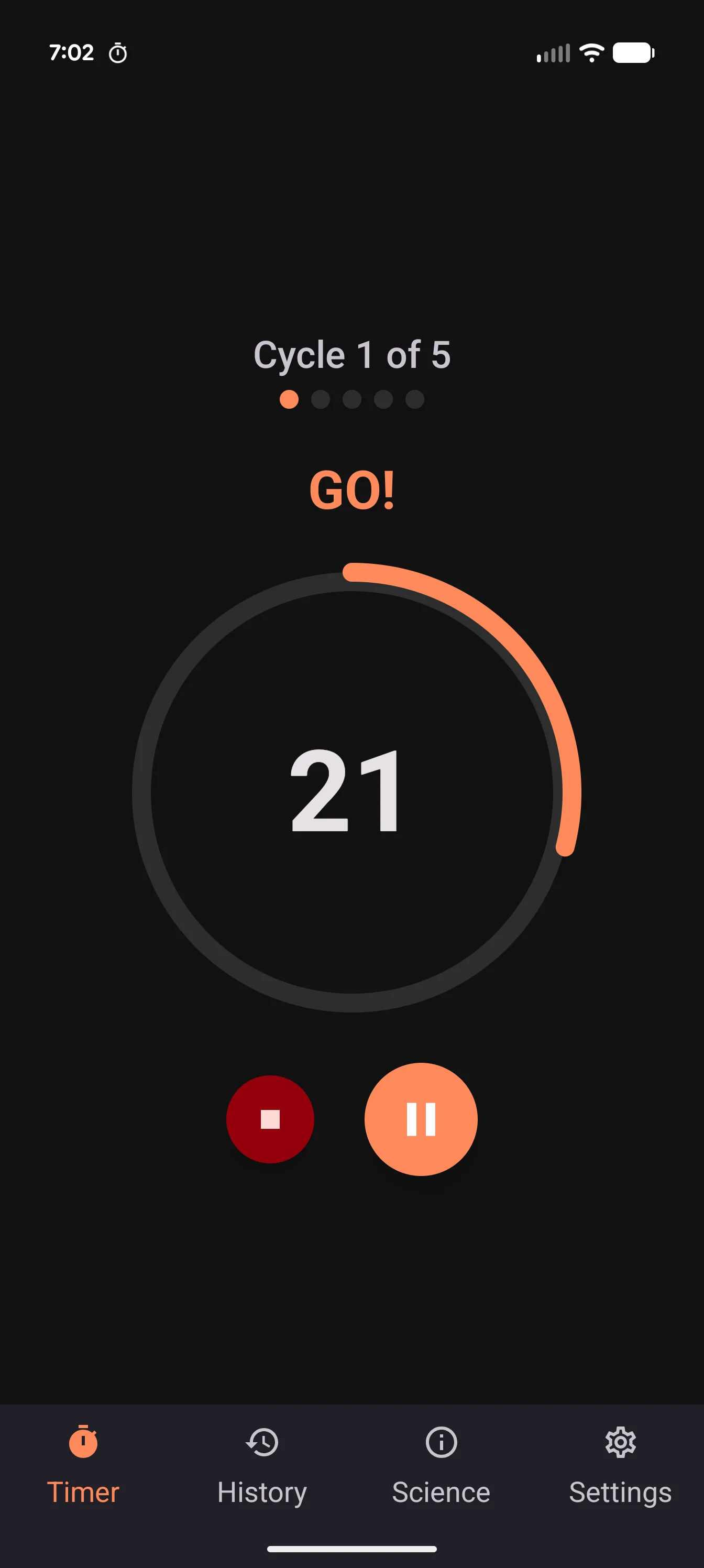Open Settings using the gear icon
This screenshot has width=704, height=1568.
click(x=620, y=1444)
